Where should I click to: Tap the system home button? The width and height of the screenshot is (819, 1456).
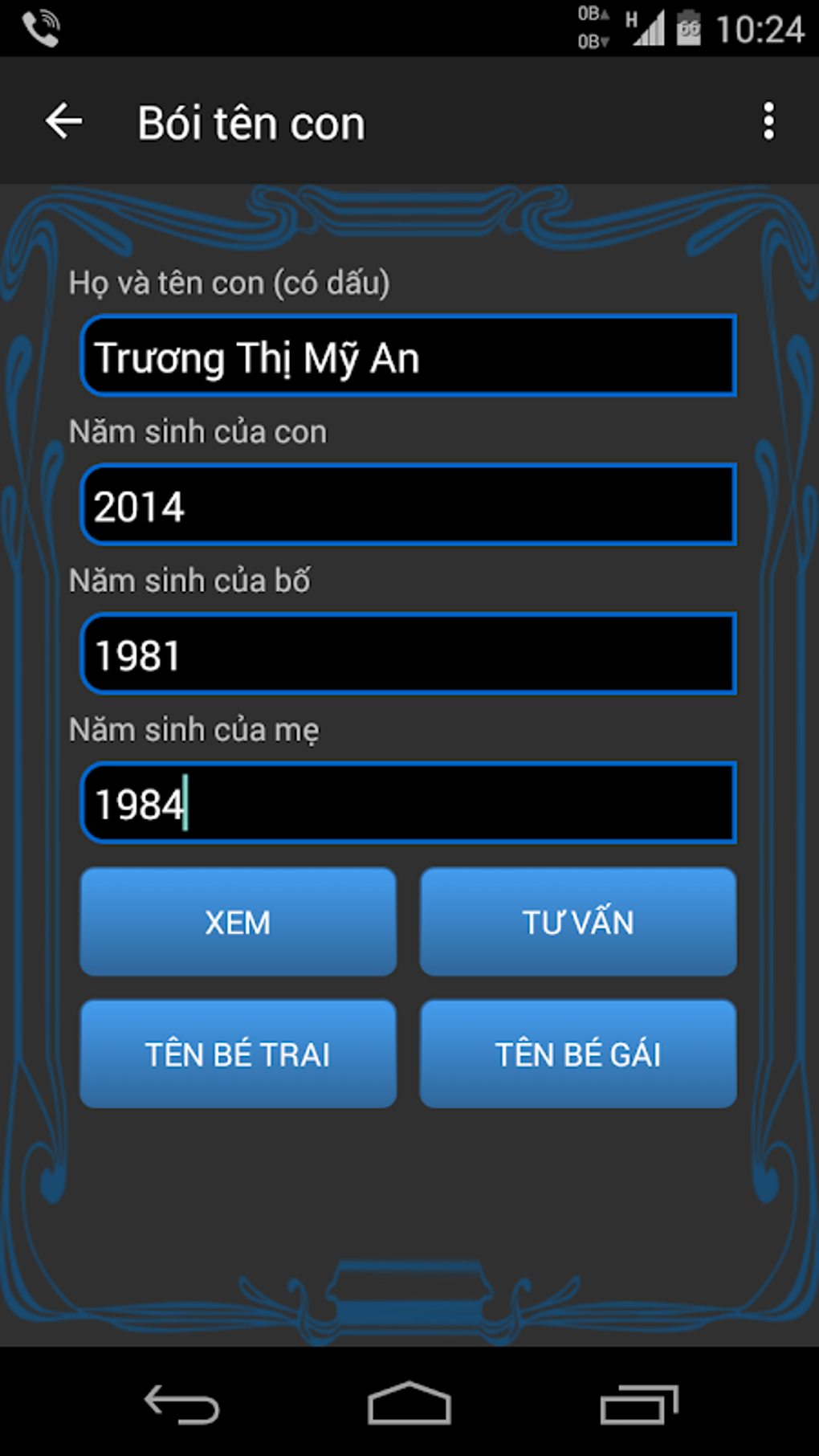tap(409, 1404)
